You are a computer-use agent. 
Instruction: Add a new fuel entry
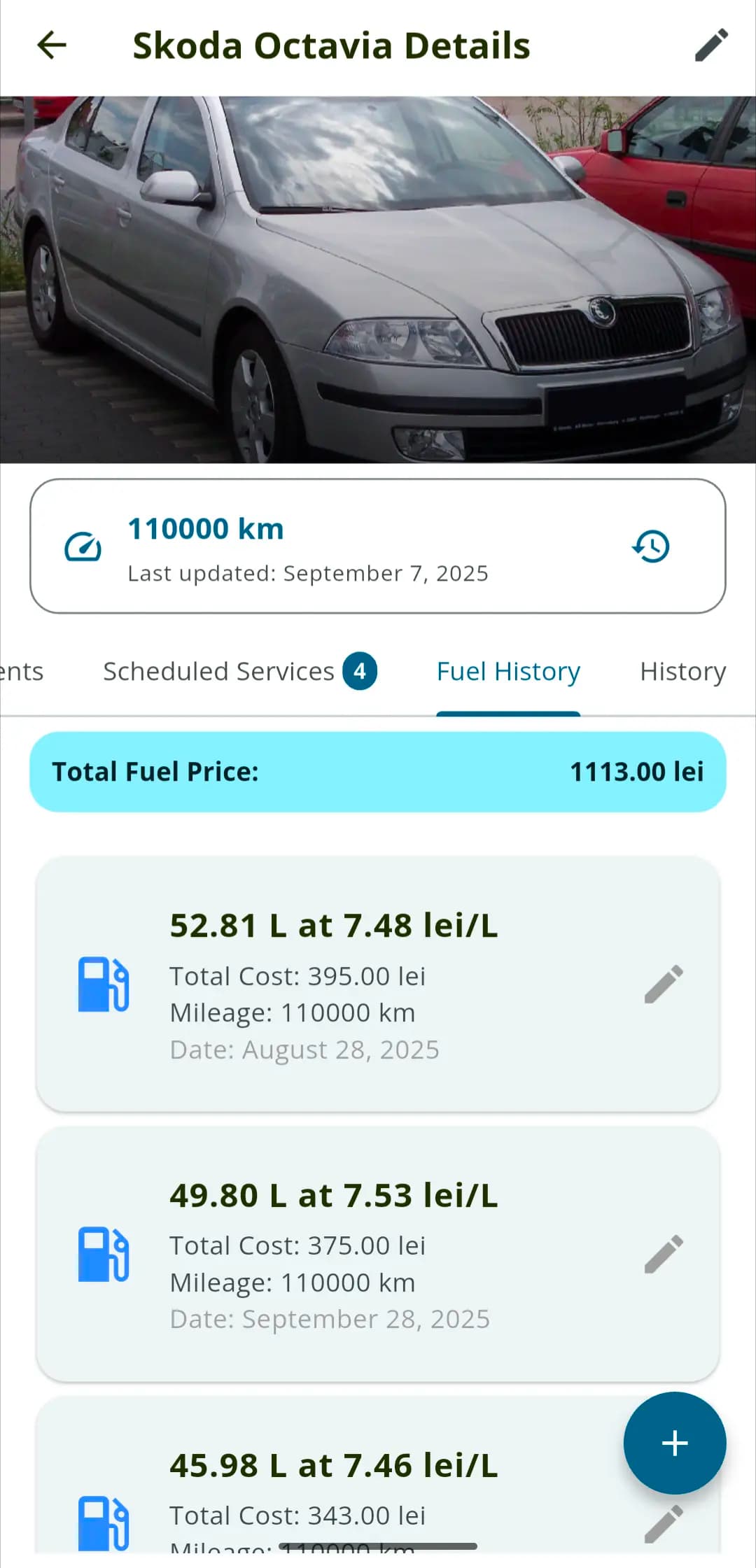pyautogui.click(x=674, y=1443)
